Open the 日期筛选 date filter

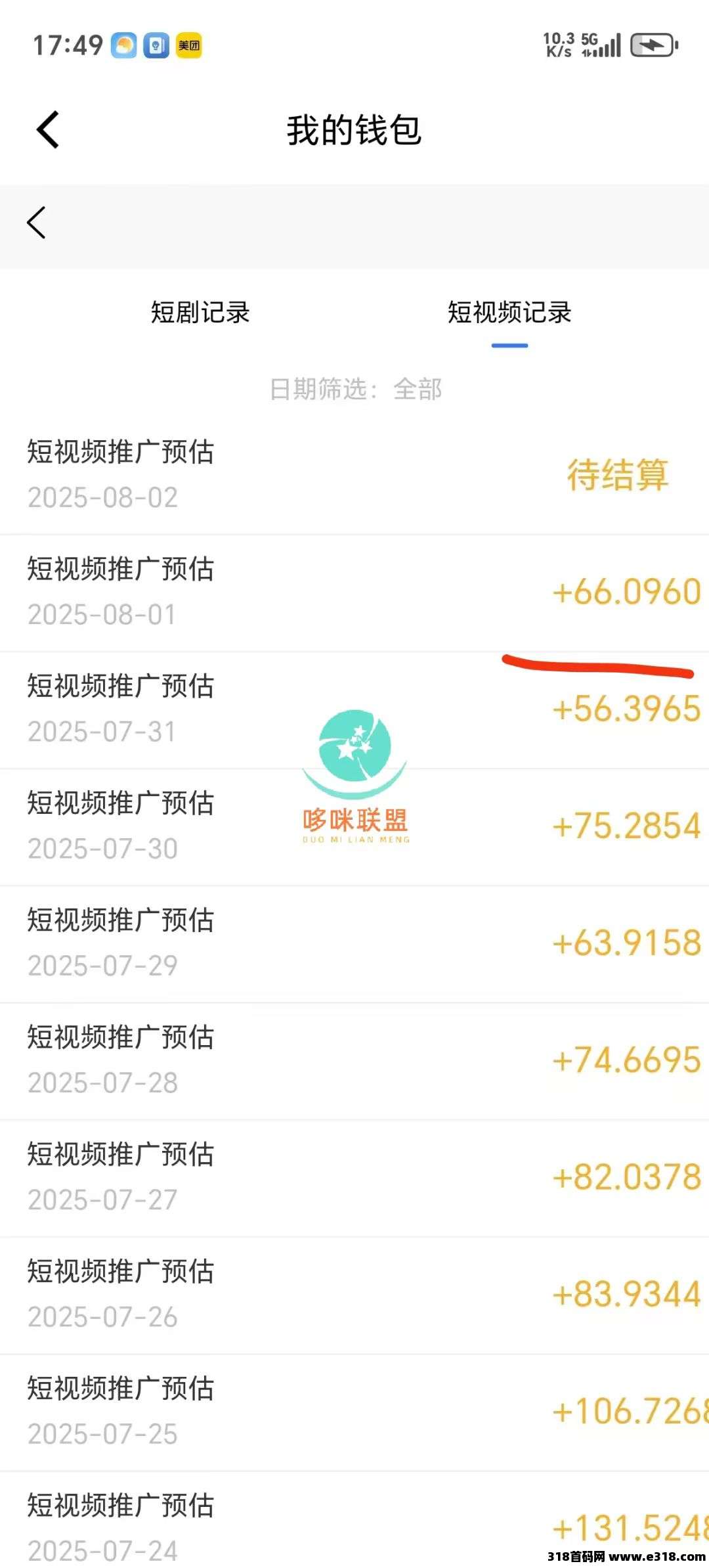click(355, 389)
